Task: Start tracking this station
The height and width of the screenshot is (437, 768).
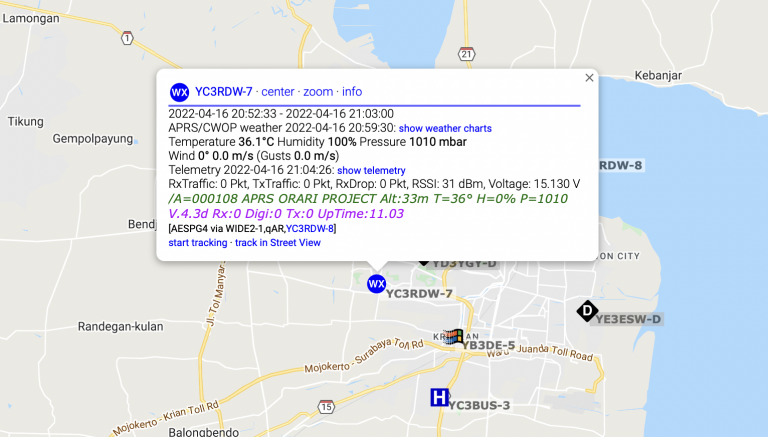Action: point(198,243)
